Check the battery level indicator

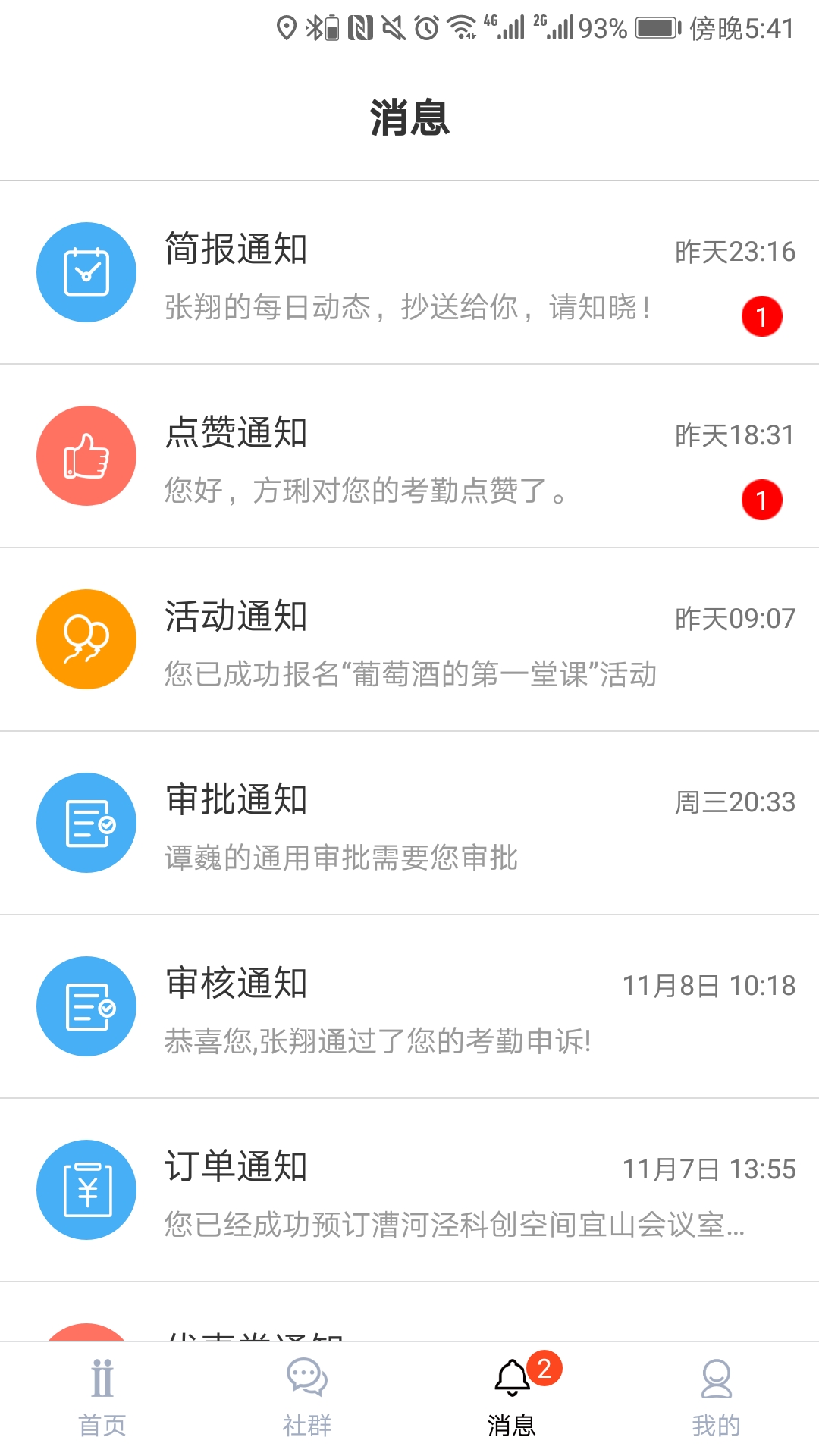(x=657, y=29)
